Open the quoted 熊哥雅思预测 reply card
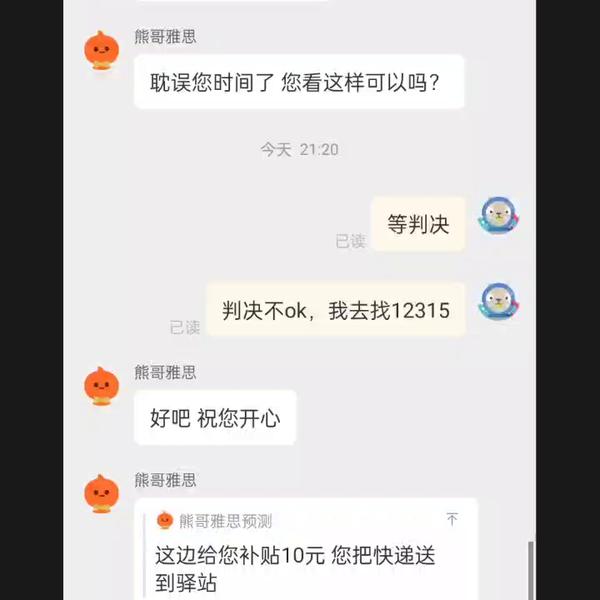The height and width of the screenshot is (600, 600). (300, 555)
